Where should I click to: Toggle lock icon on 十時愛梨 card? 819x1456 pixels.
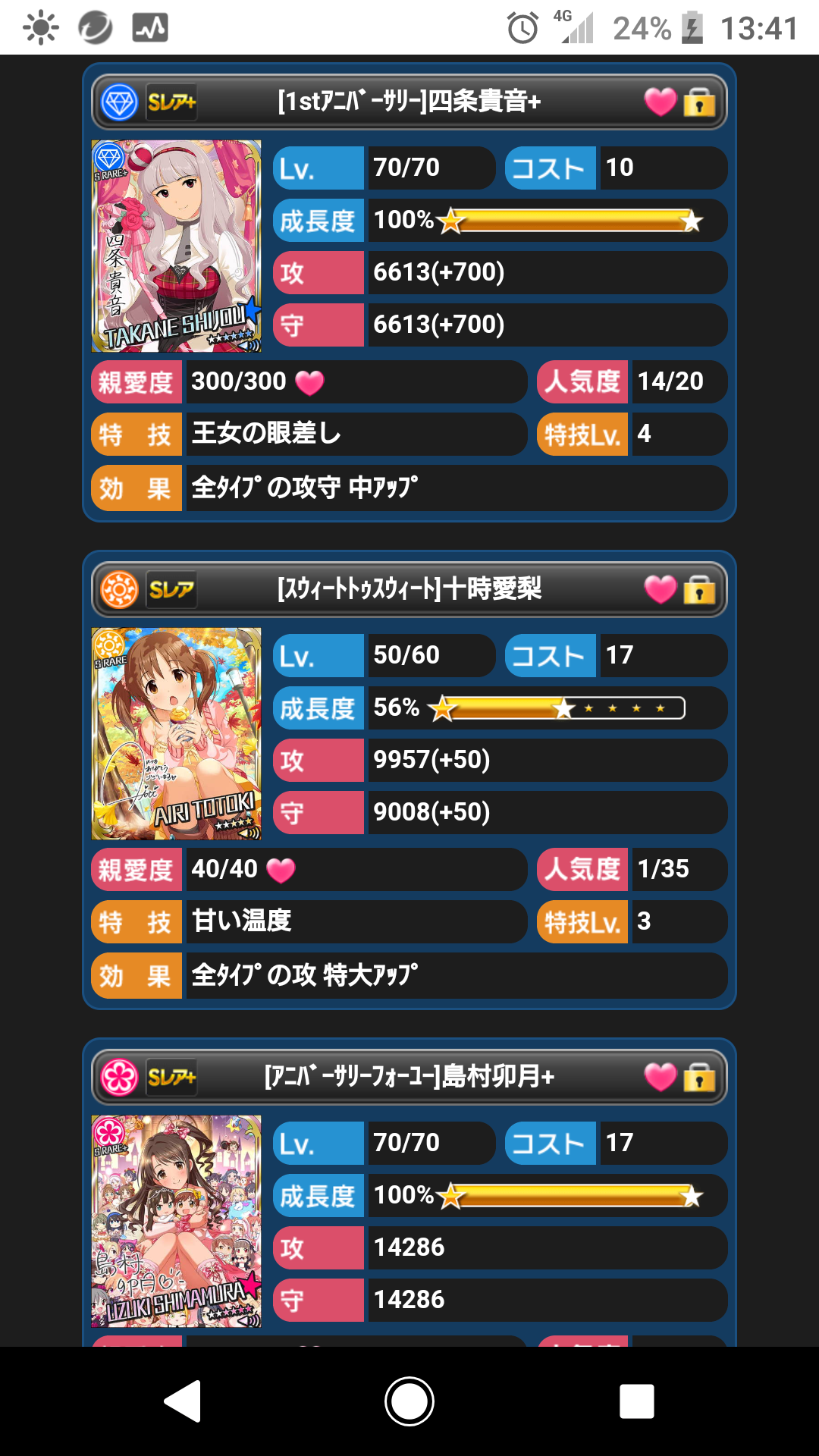pos(699,589)
